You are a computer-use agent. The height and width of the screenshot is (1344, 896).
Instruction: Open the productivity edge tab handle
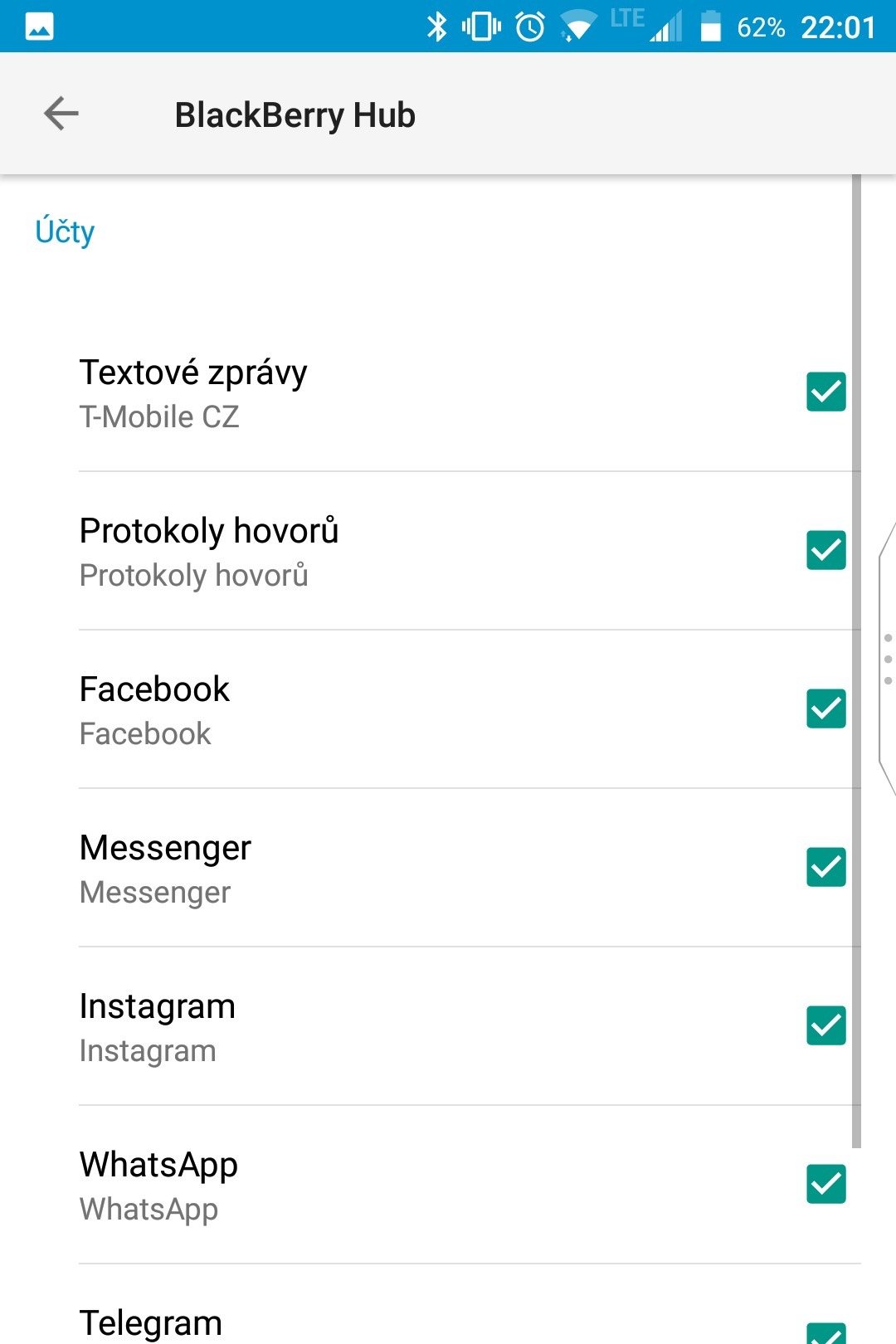tap(887, 660)
